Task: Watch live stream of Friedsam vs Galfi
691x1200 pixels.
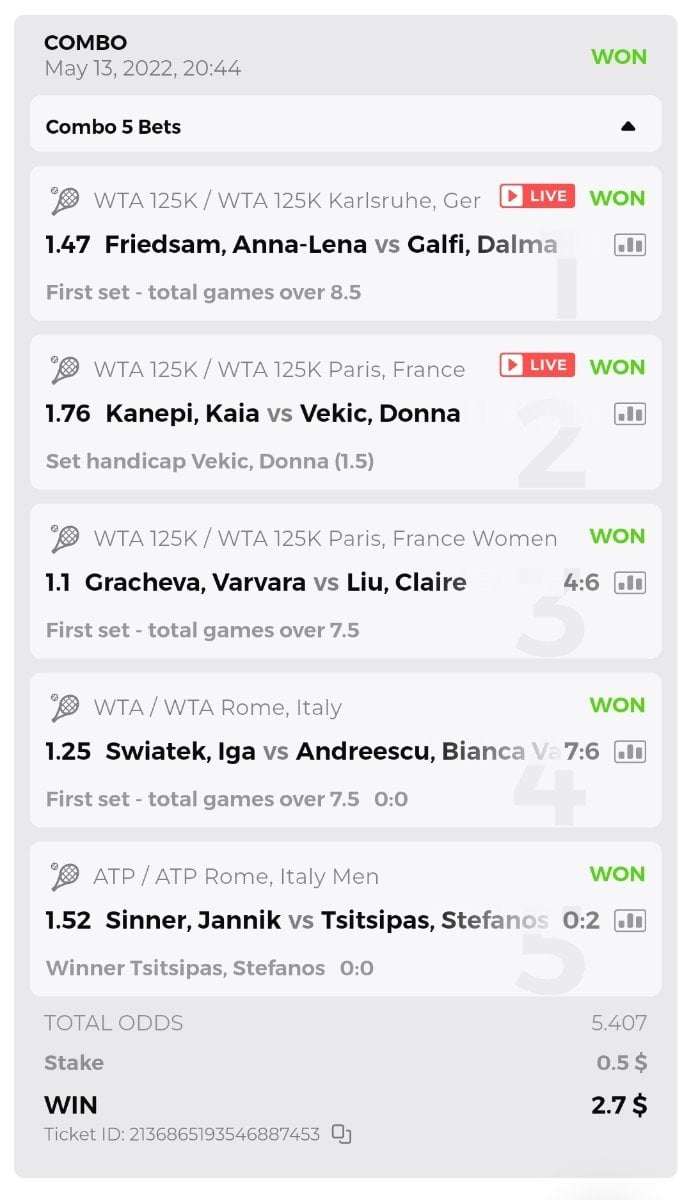Action: (x=537, y=196)
